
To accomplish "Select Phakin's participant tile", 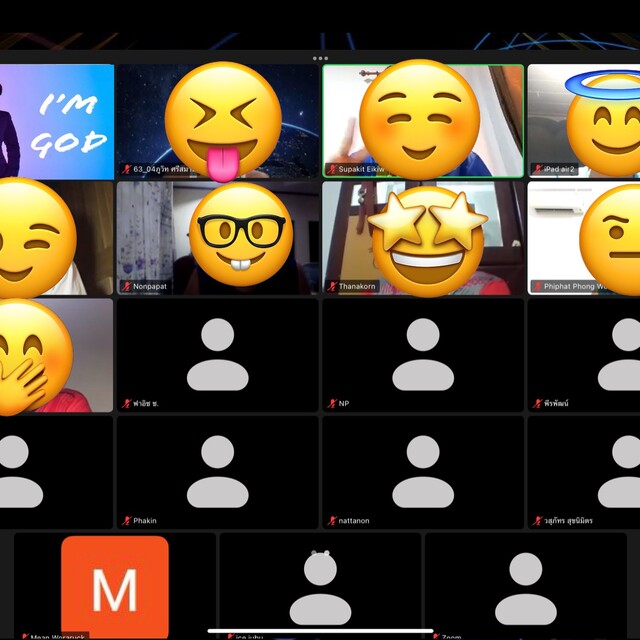I will pyautogui.click(x=217, y=472).
